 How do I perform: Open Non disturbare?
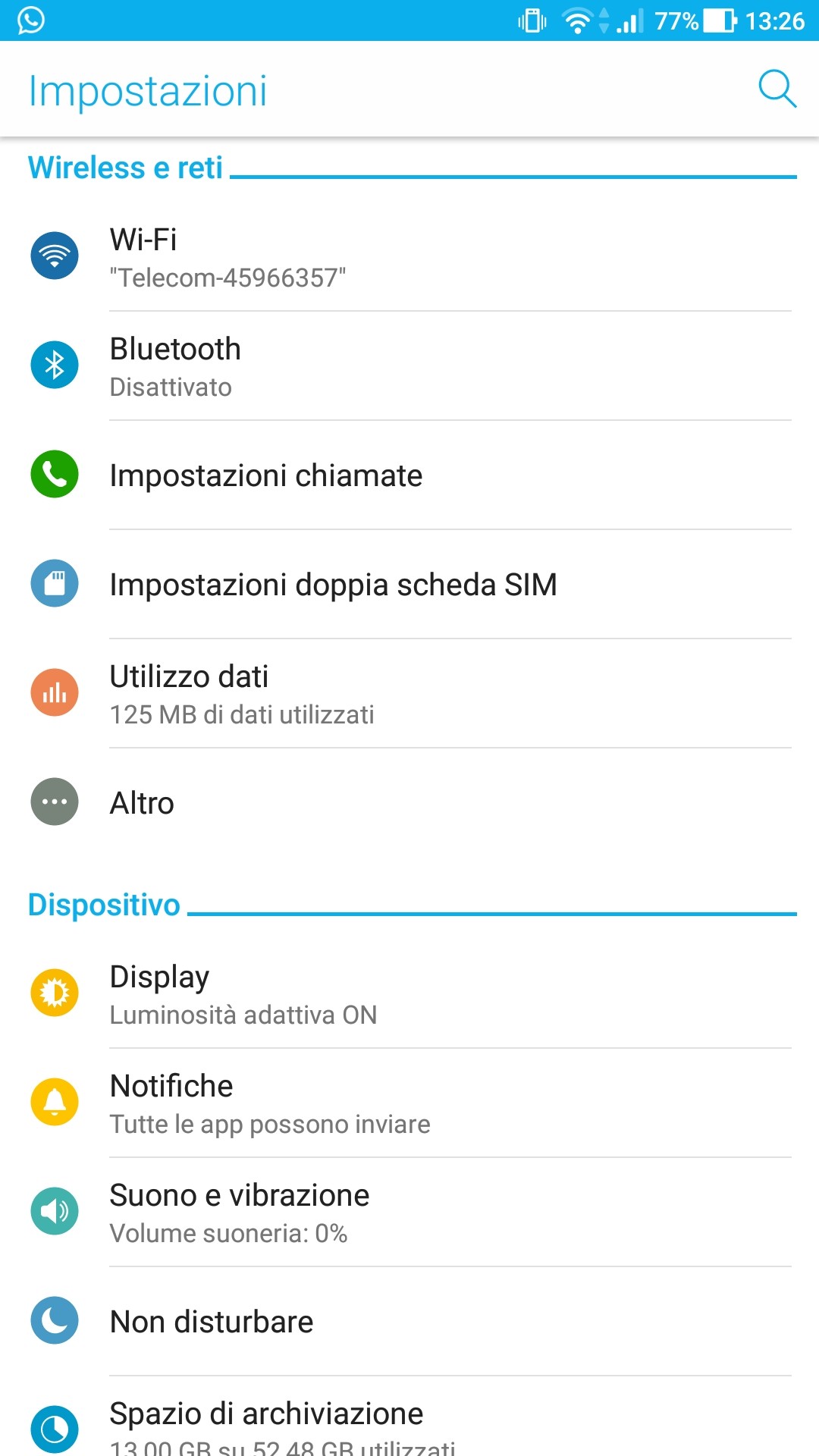(x=409, y=1322)
